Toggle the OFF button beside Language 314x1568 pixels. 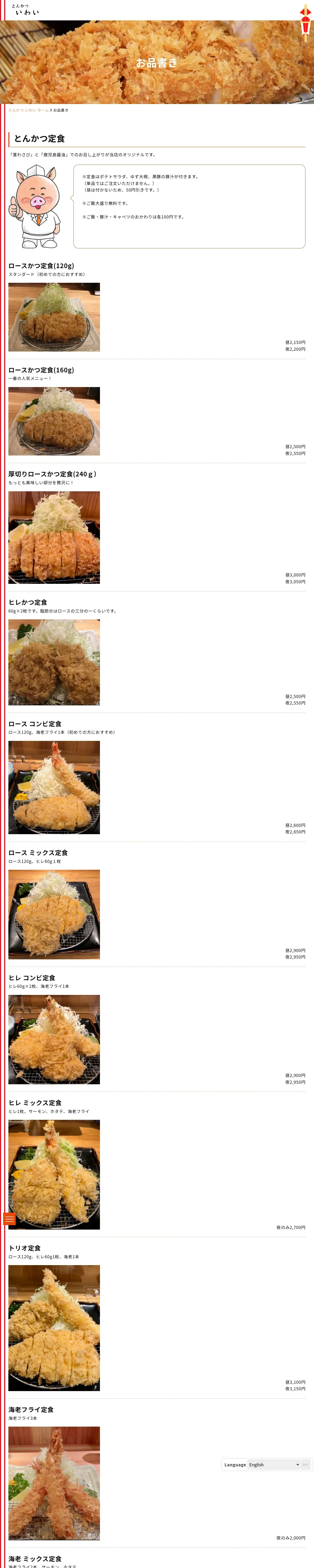click(x=305, y=1465)
